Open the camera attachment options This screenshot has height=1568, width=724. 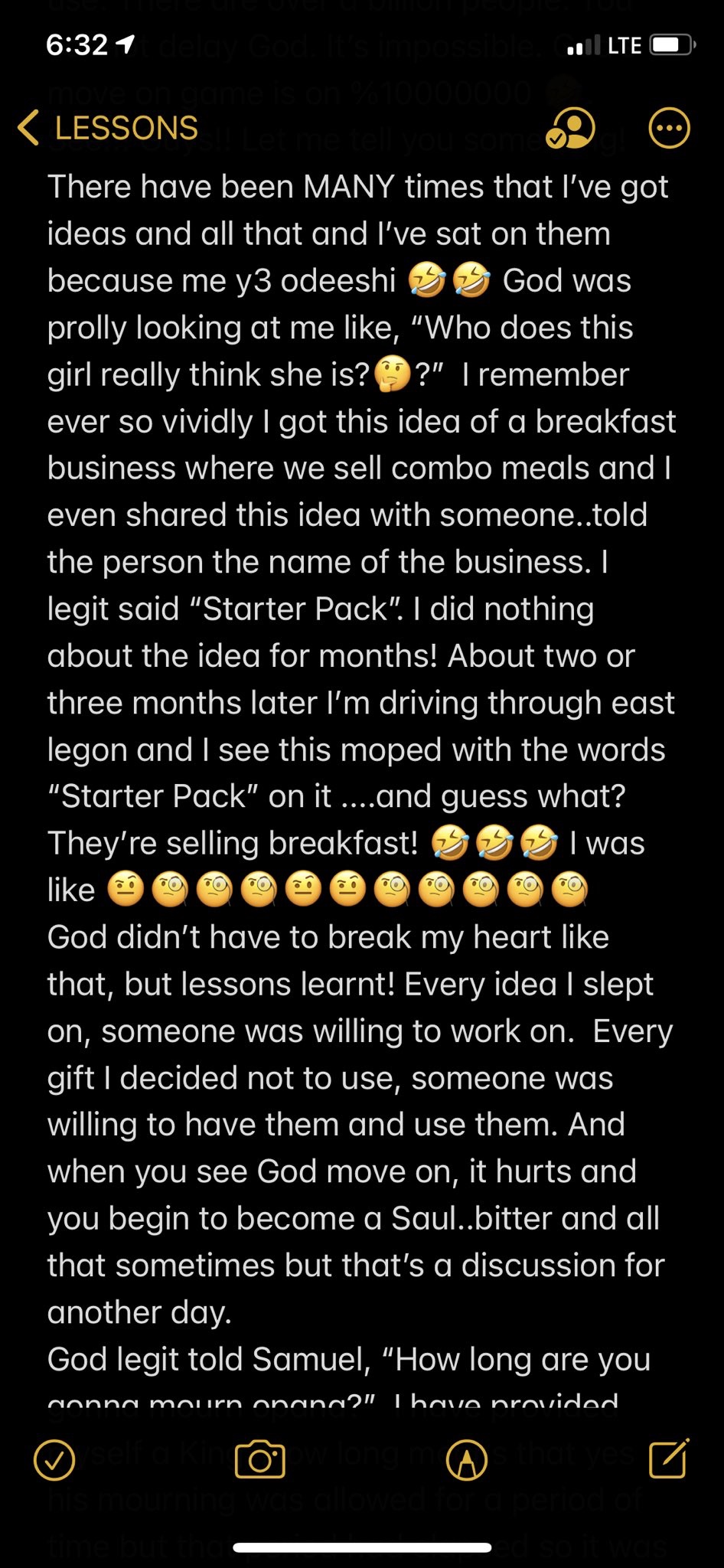coord(260,1459)
